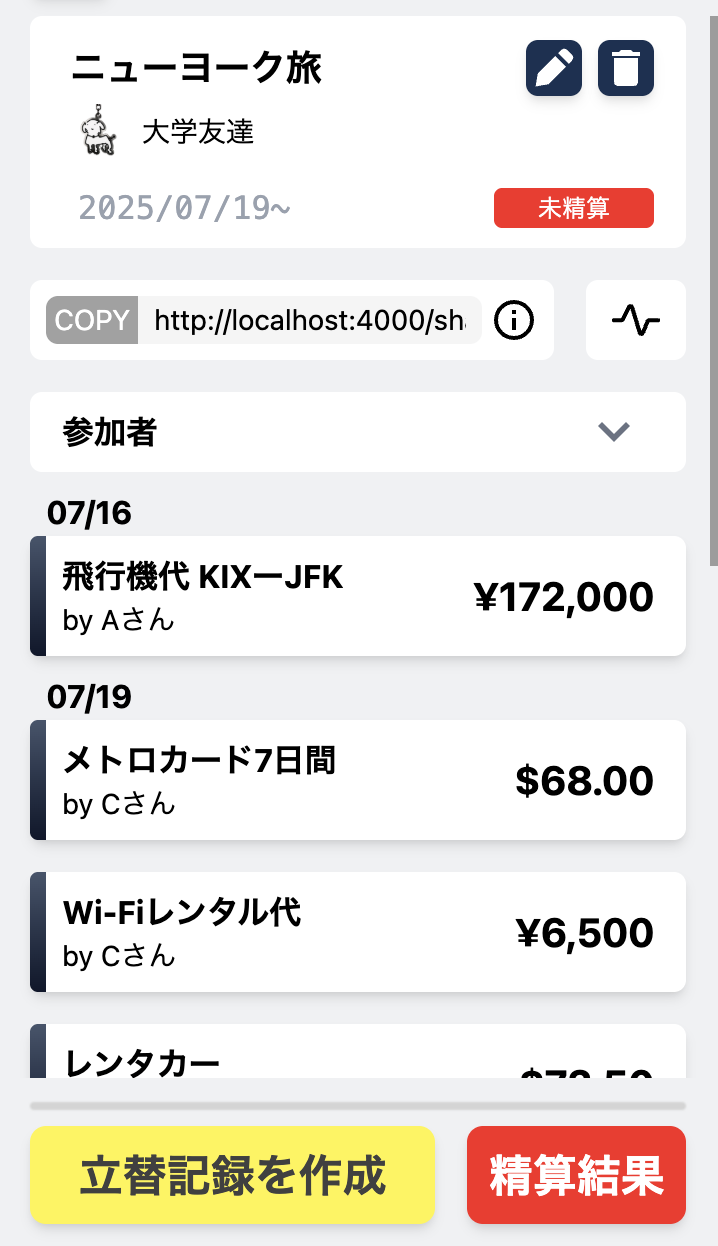View 精算結果 settlement results
The width and height of the screenshot is (718, 1246).
coord(576,1175)
